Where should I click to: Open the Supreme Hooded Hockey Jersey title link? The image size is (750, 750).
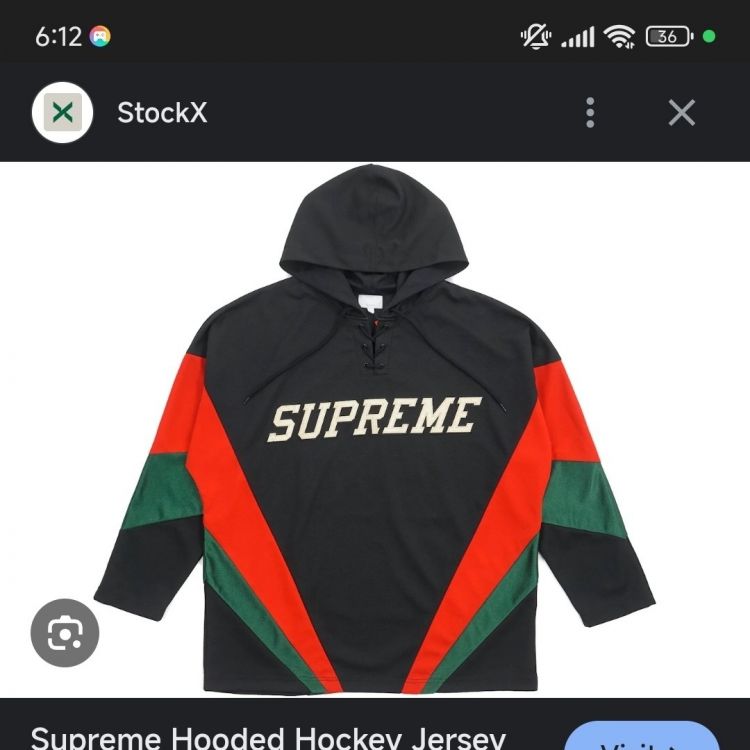(268, 738)
